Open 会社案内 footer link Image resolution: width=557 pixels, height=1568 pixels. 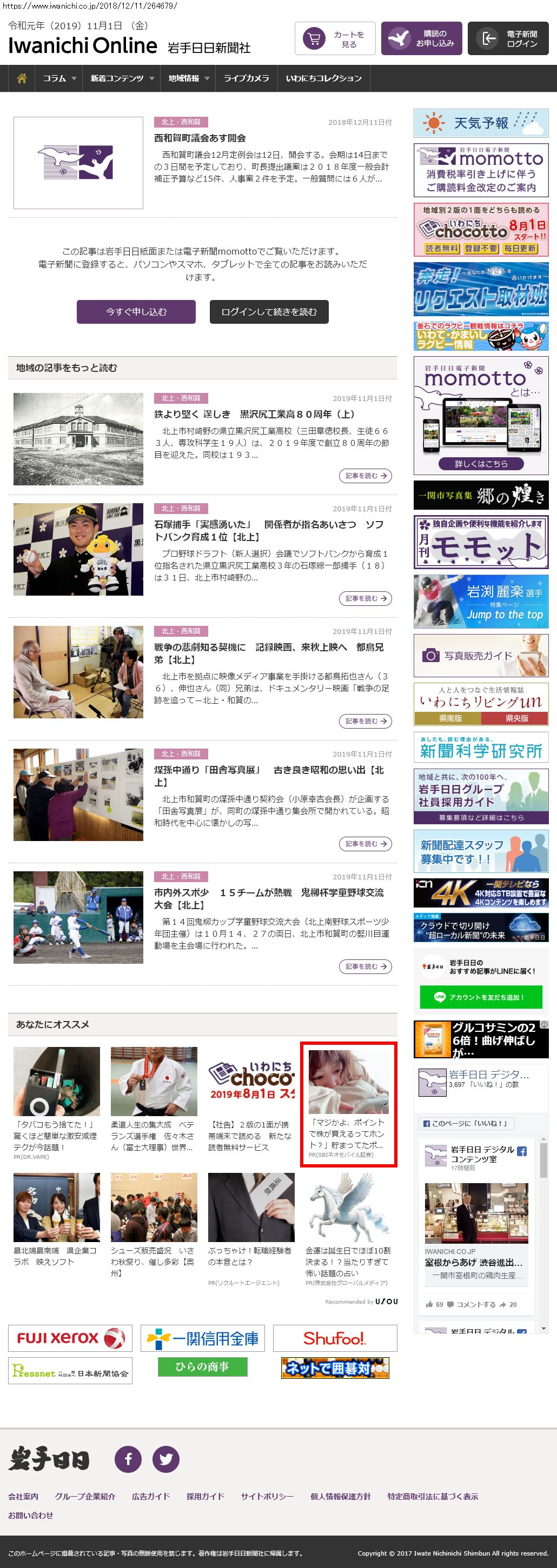[23, 1496]
